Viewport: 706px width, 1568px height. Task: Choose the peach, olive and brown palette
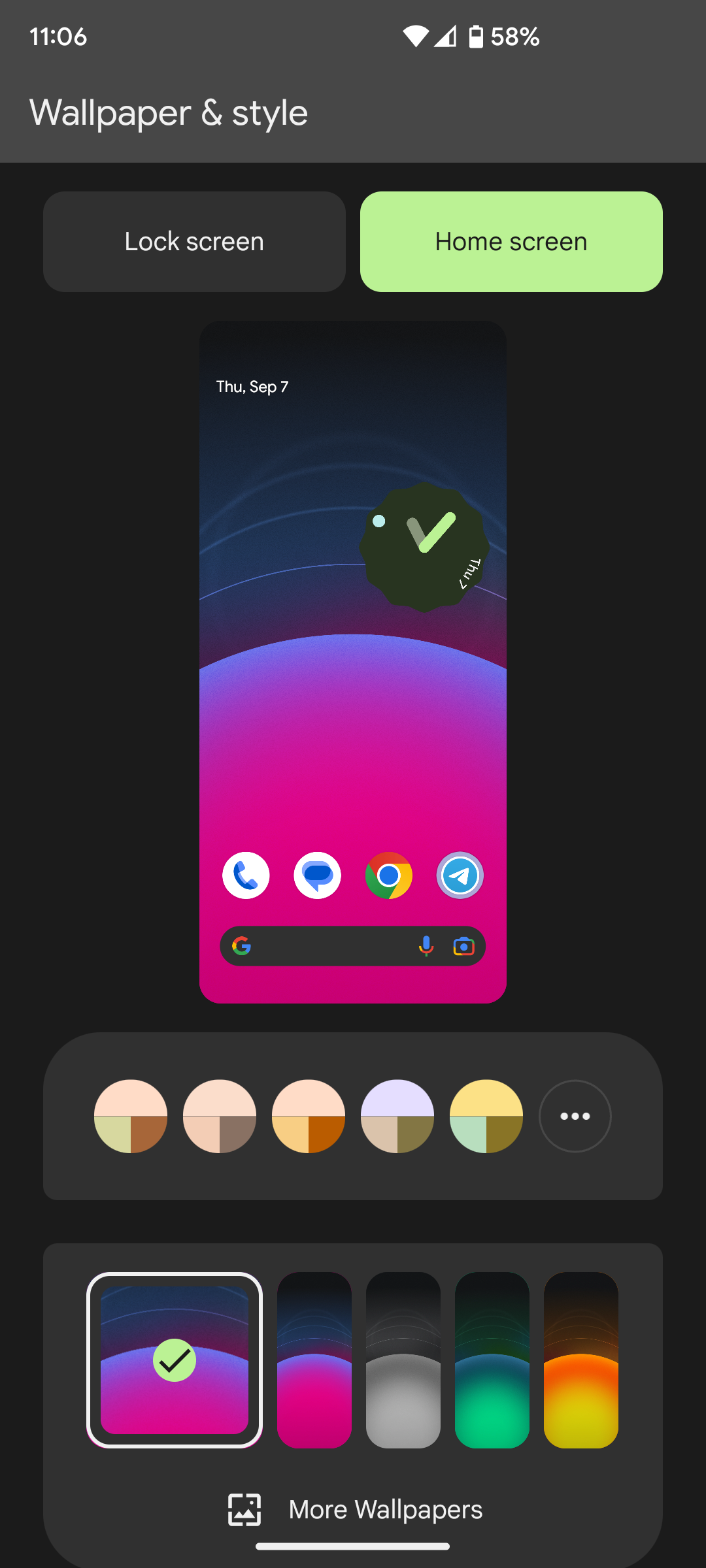click(131, 1116)
